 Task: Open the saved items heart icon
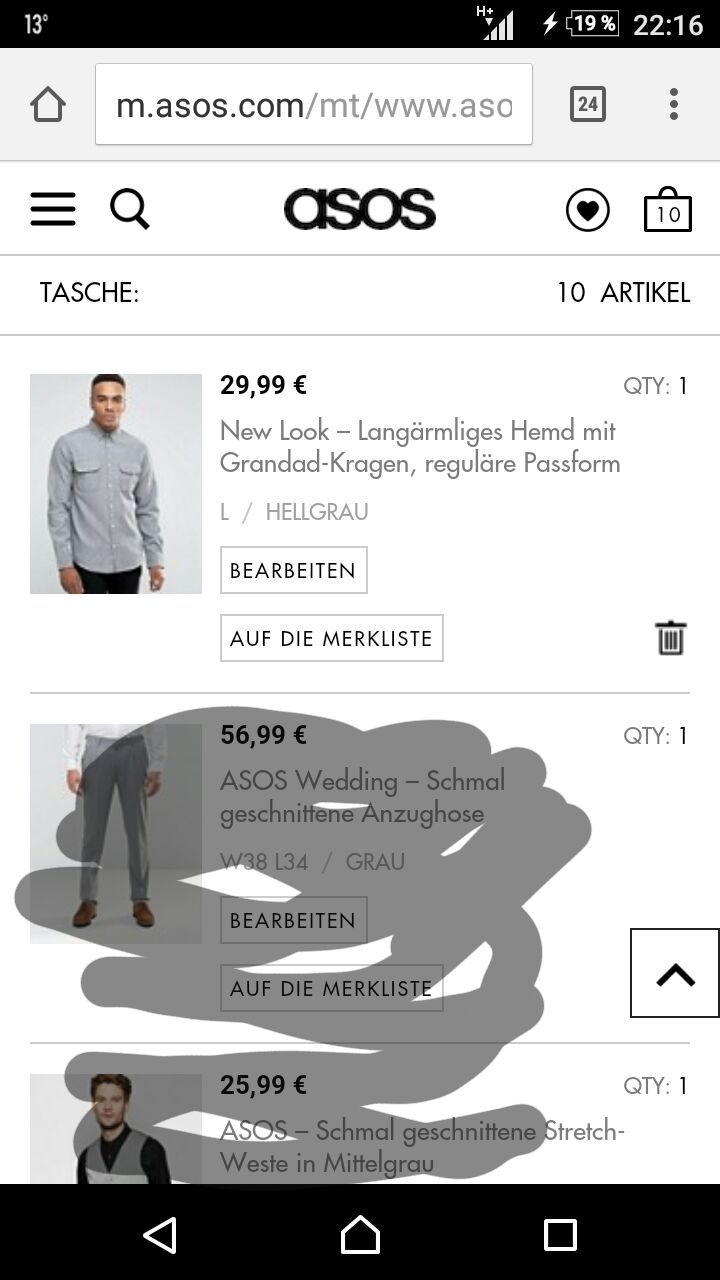coord(587,210)
